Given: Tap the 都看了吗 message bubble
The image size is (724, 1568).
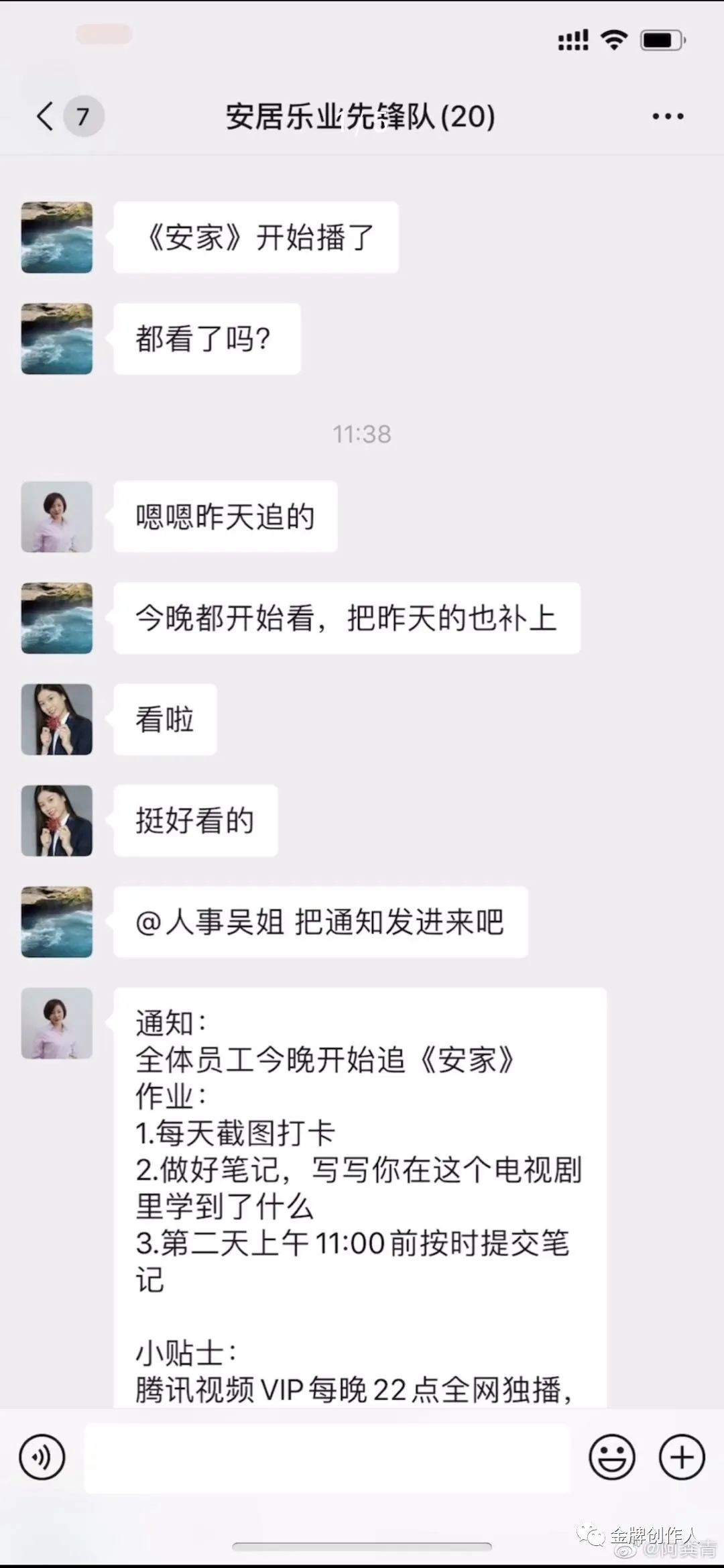Looking at the screenshot, I should coord(206,338).
